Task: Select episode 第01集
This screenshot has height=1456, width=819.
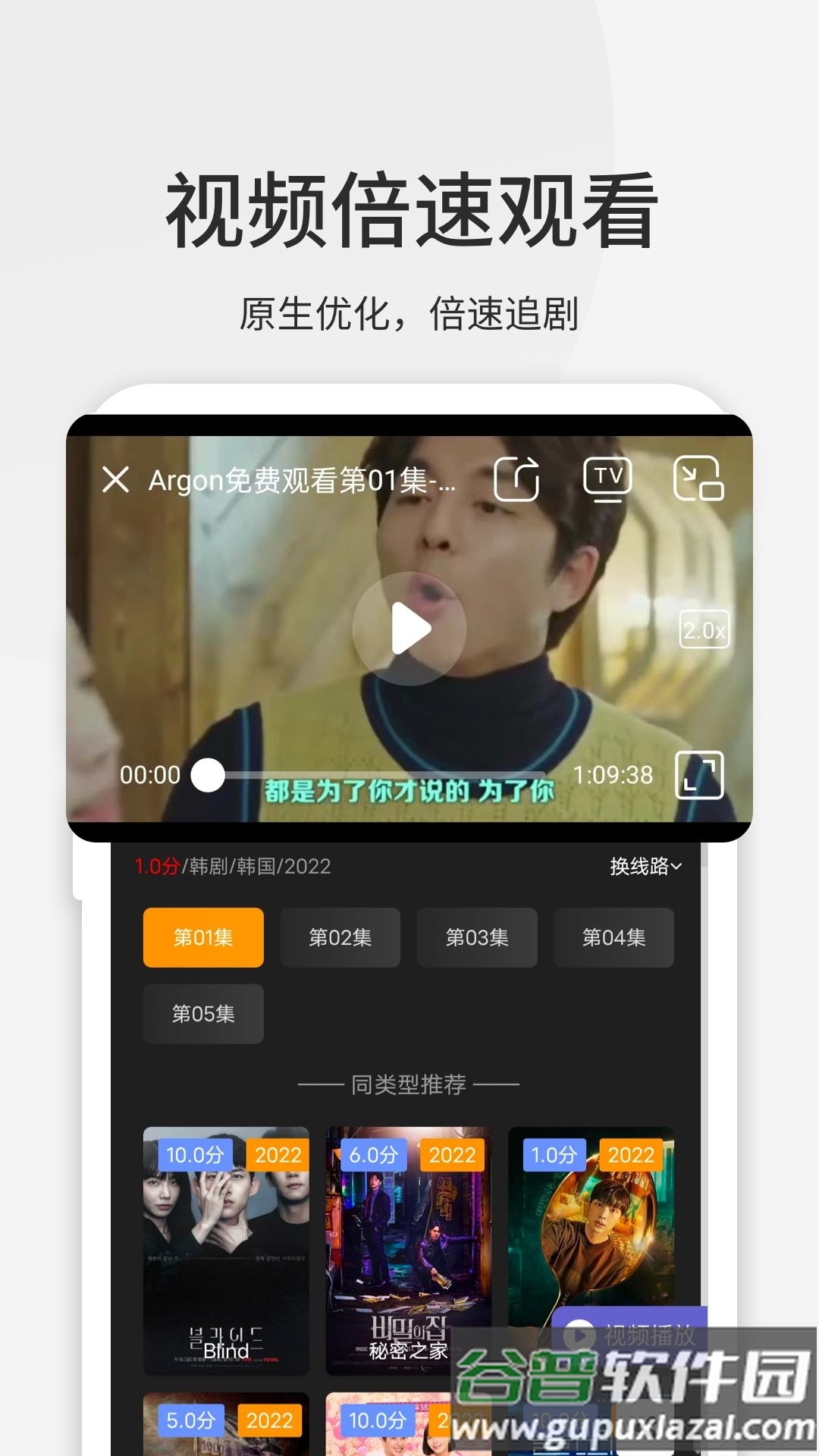Action: [x=202, y=937]
